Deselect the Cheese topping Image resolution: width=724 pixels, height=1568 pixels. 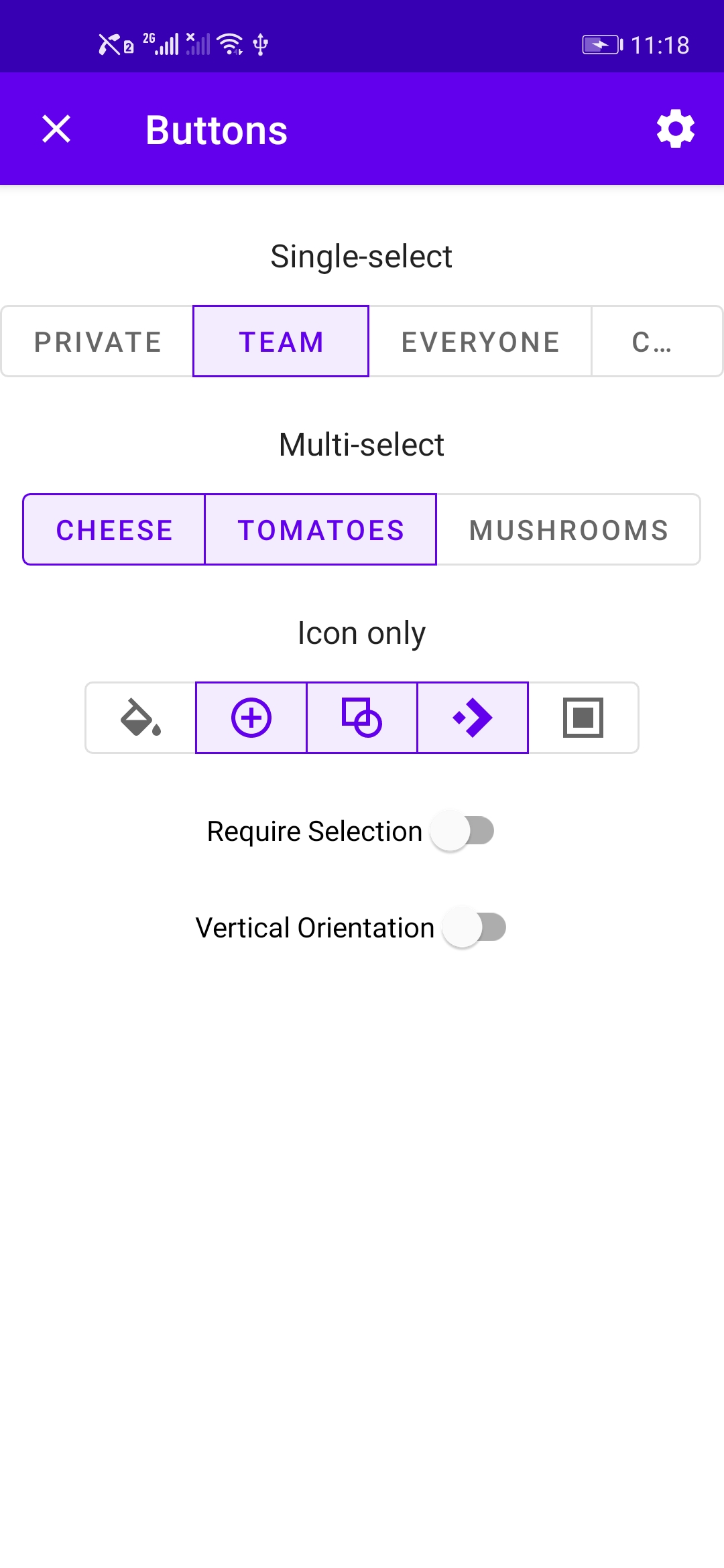coord(114,530)
